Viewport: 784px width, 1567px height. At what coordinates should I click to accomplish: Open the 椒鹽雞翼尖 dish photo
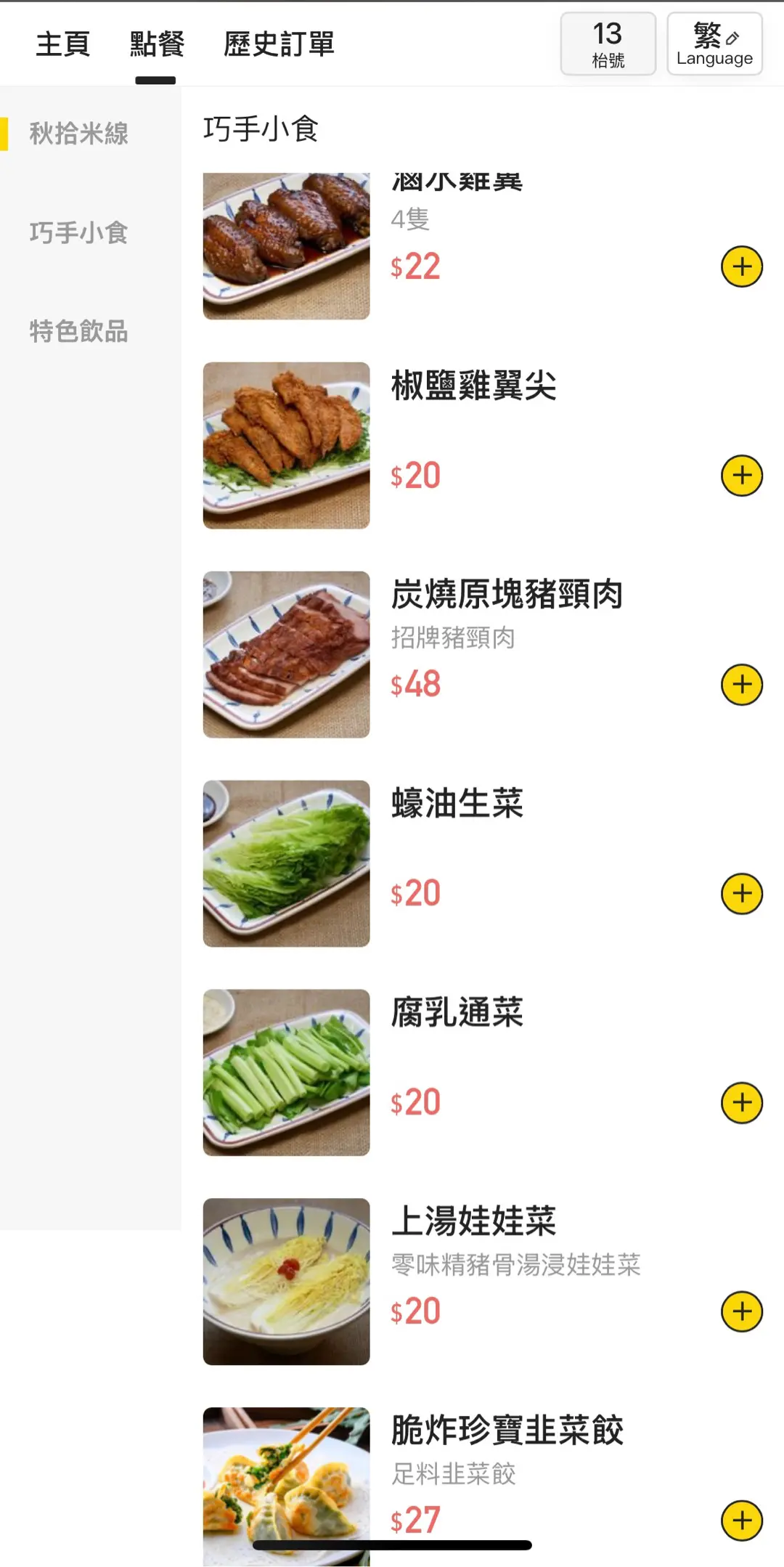click(x=286, y=445)
